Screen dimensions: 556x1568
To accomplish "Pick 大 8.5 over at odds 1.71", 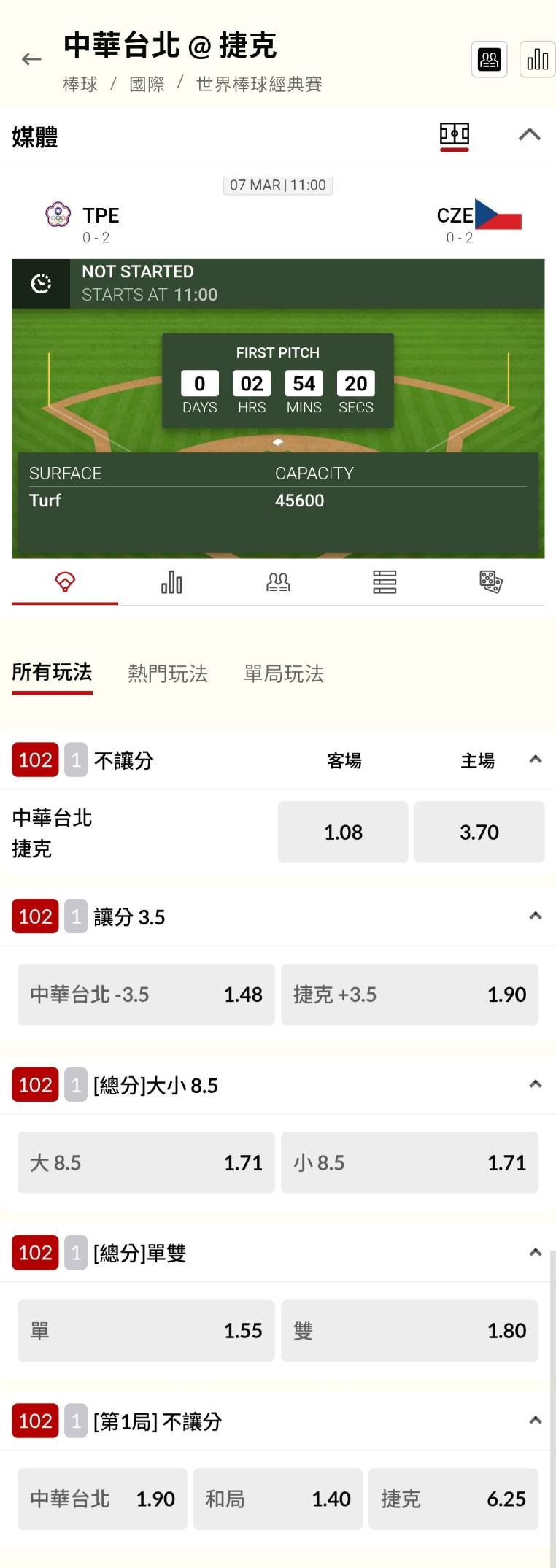I will pyautogui.click(x=146, y=1162).
